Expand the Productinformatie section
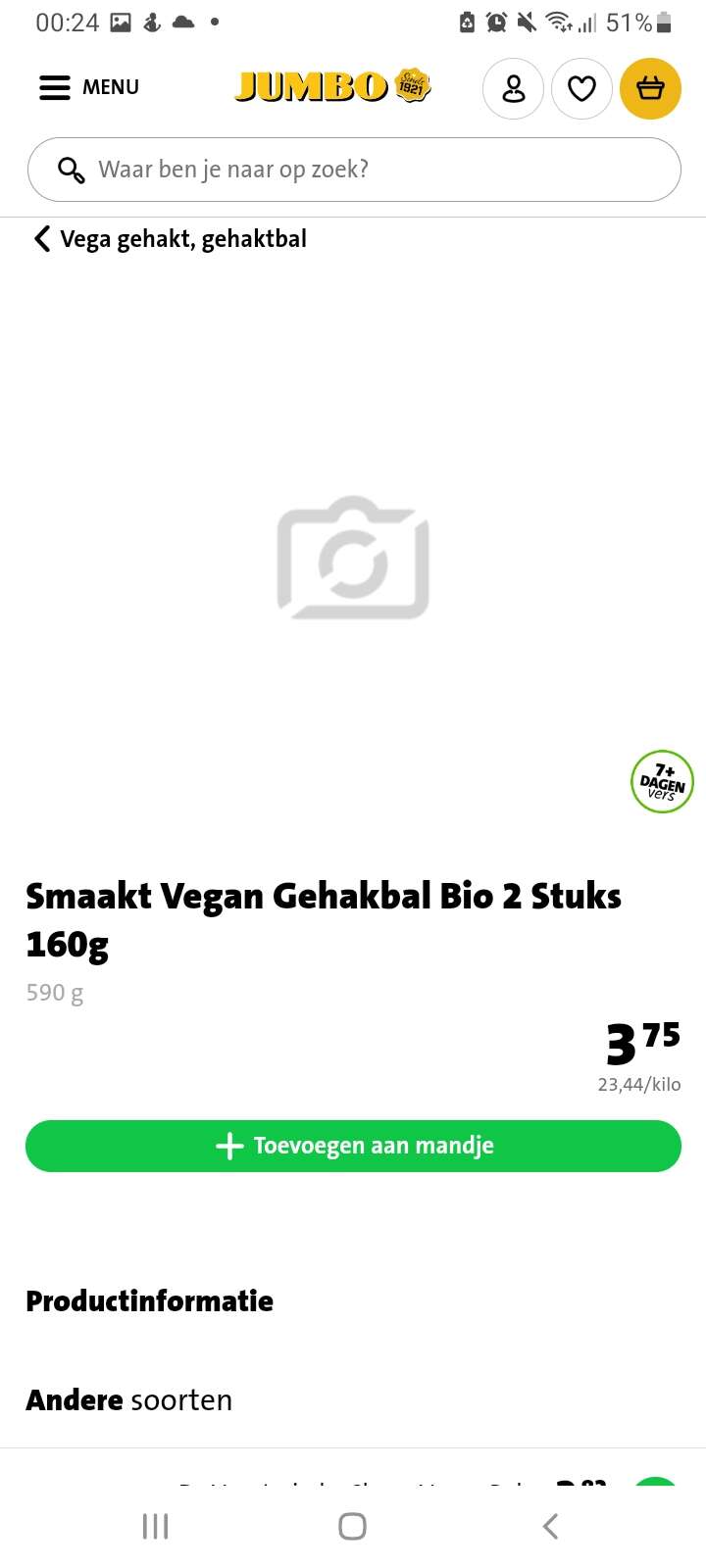Image resolution: width=706 pixels, height=1568 pixels. click(150, 1300)
